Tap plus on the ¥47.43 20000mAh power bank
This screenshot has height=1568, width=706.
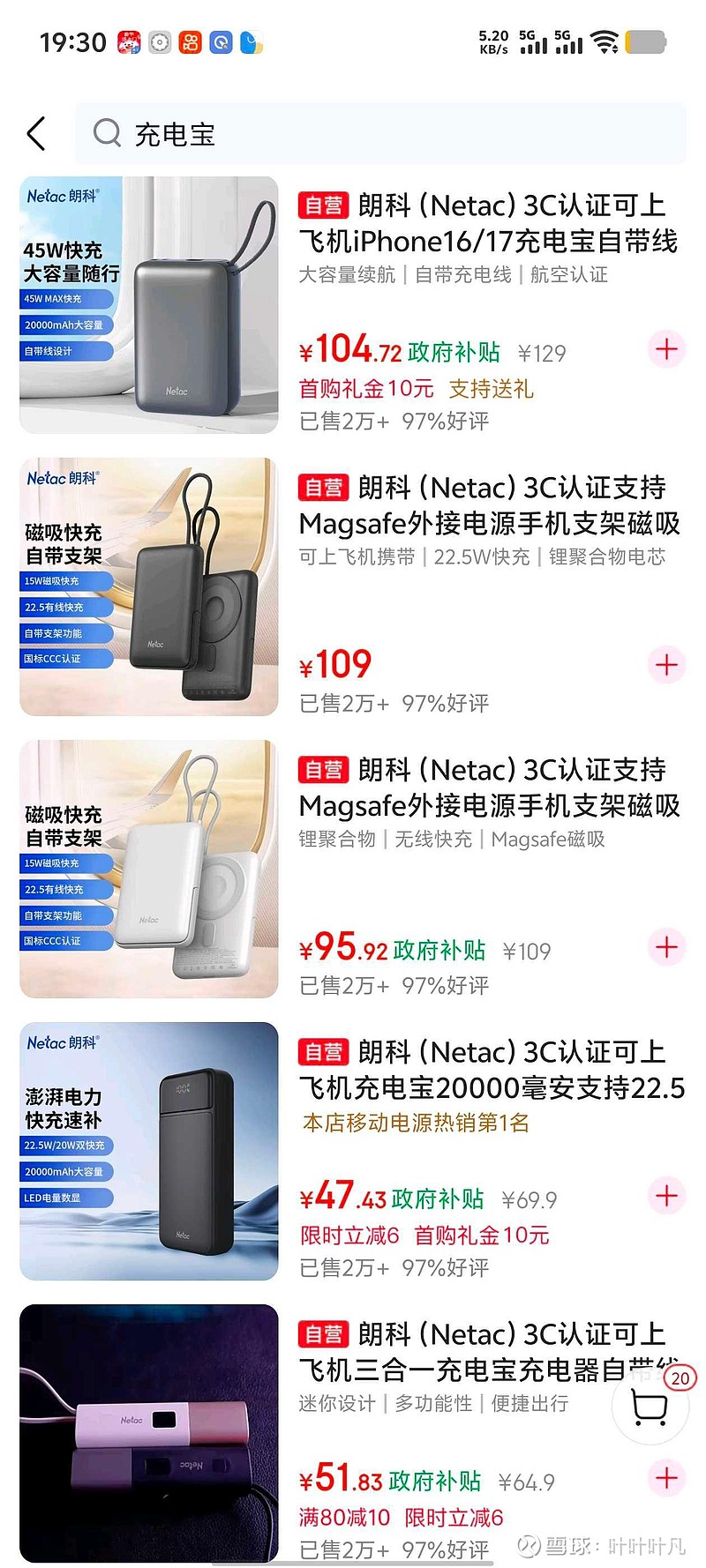point(666,1197)
